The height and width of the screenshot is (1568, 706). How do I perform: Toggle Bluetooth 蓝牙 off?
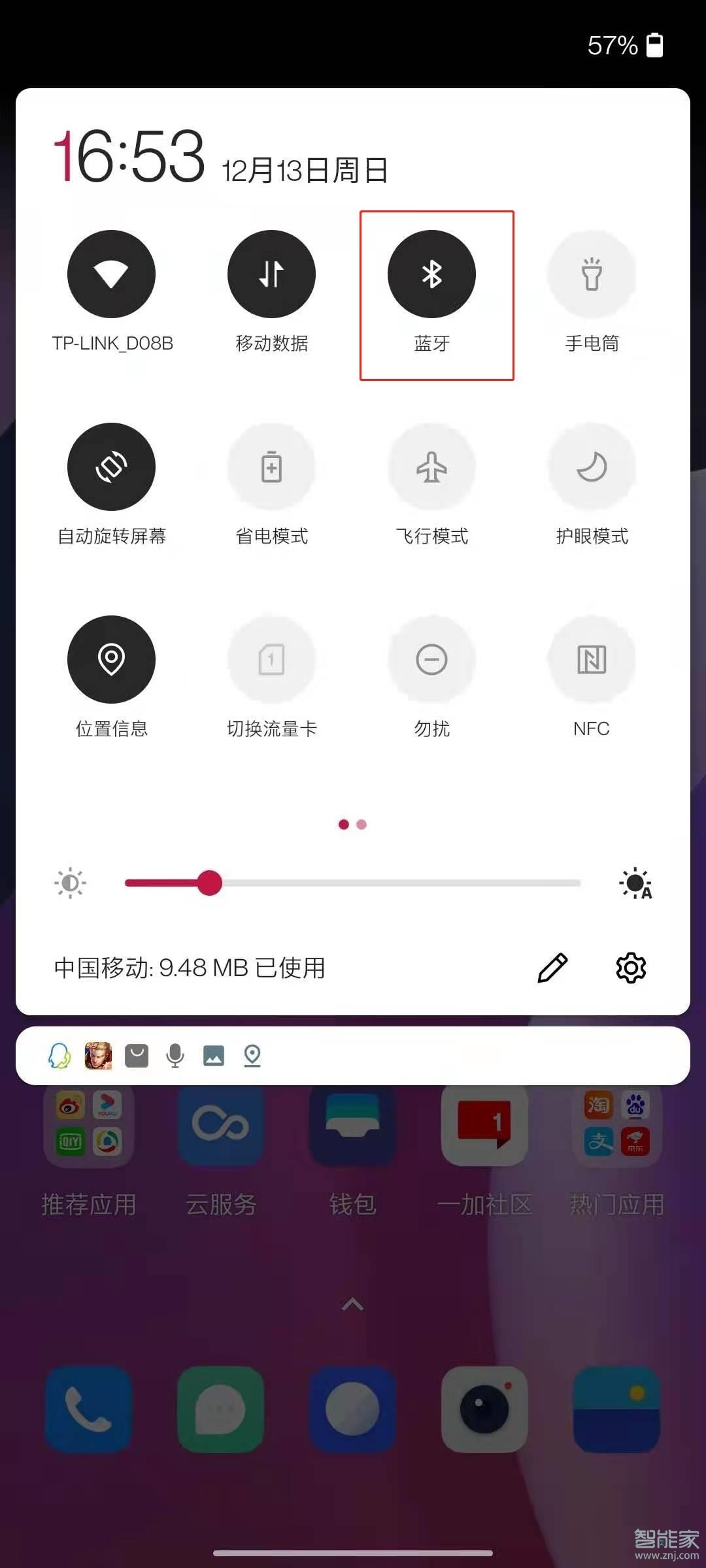click(x=431, y=274)
